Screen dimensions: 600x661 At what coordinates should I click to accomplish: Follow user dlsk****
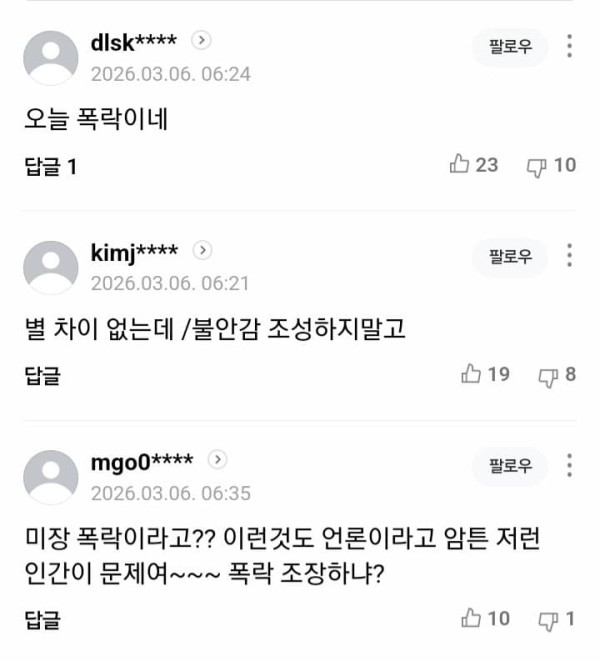510,47
